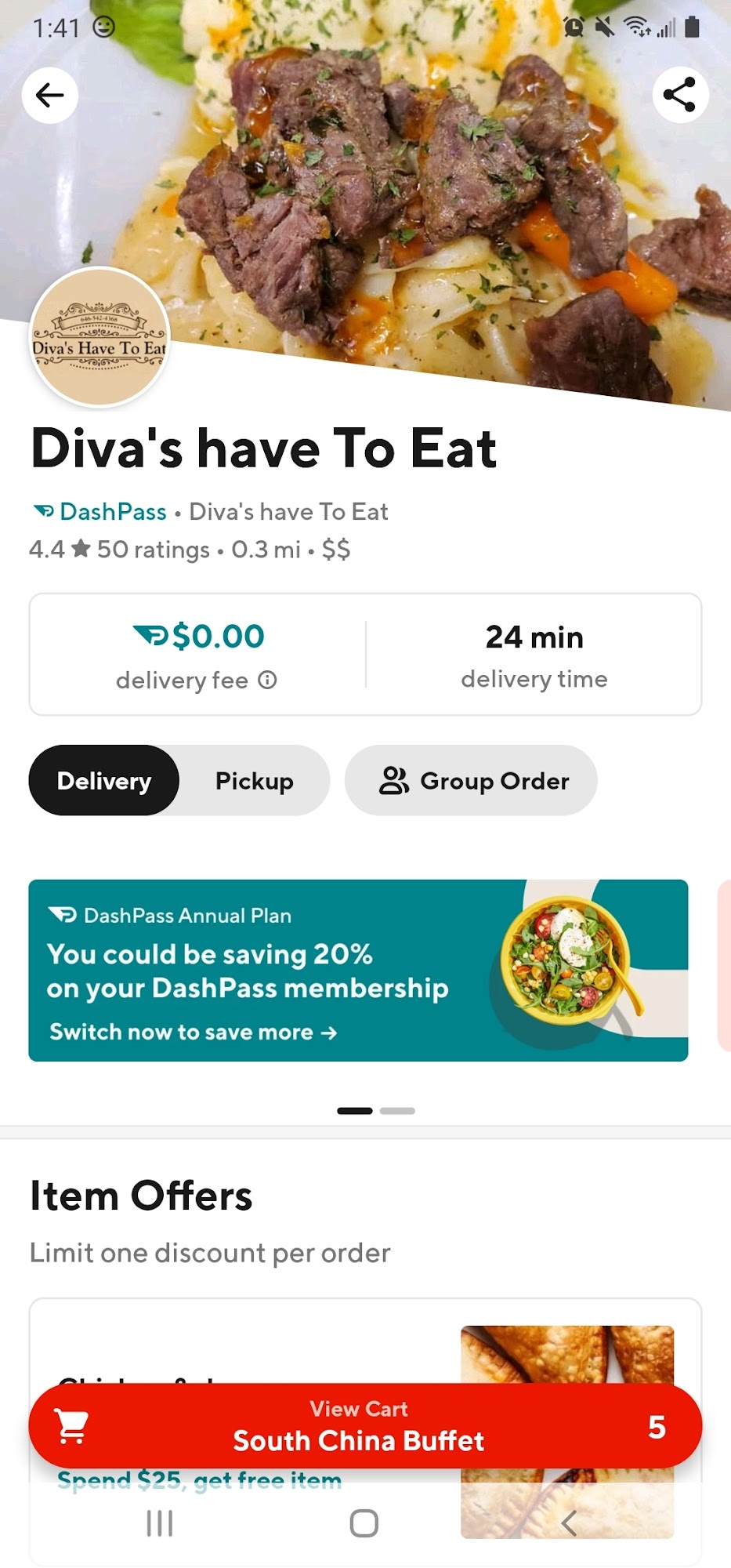Screen dimensions: 731x1568
Task: Select the Delivery option
Action: pyautogui.click(x=104, y=781)
